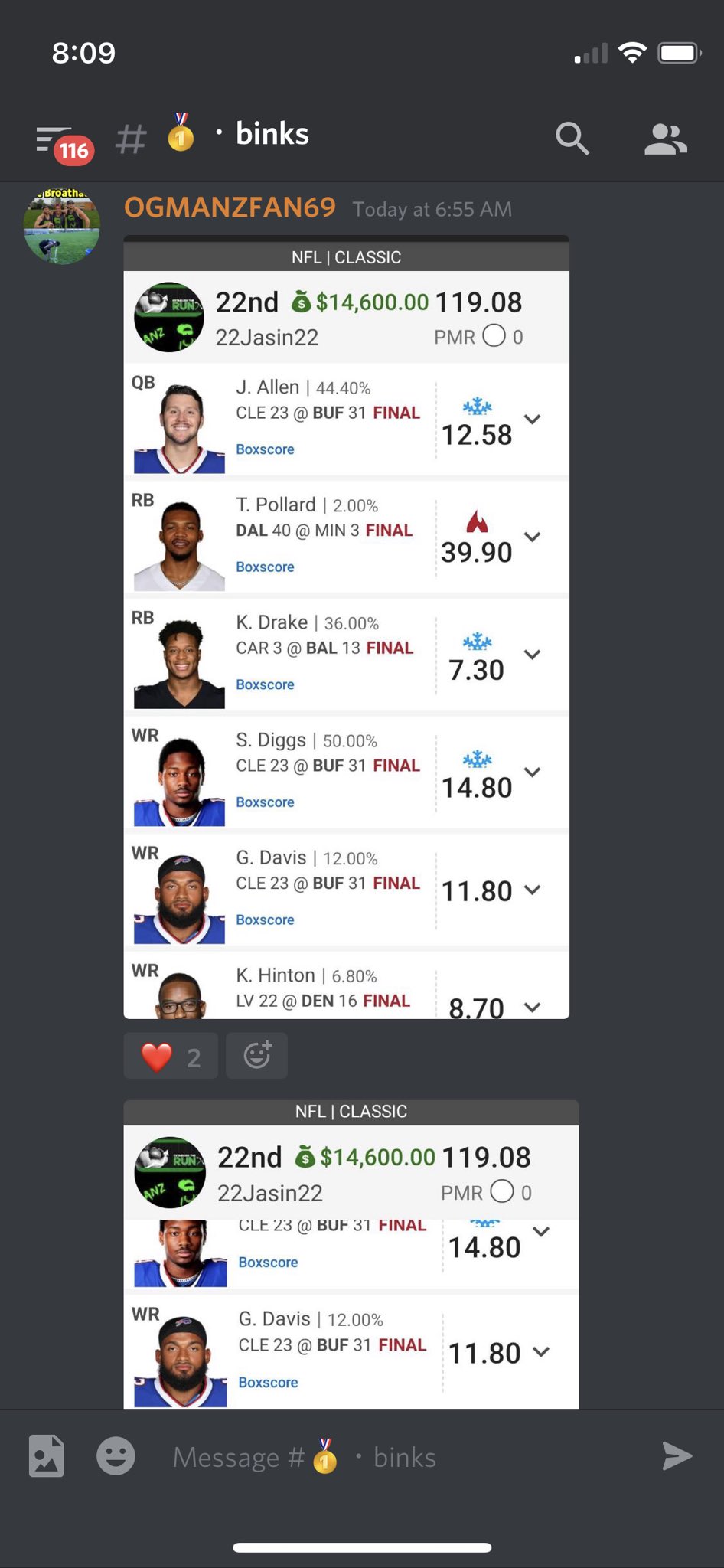724x1568 pixels.
Task: Open the second lineup image below the reactions
Action: [351, 1254]
